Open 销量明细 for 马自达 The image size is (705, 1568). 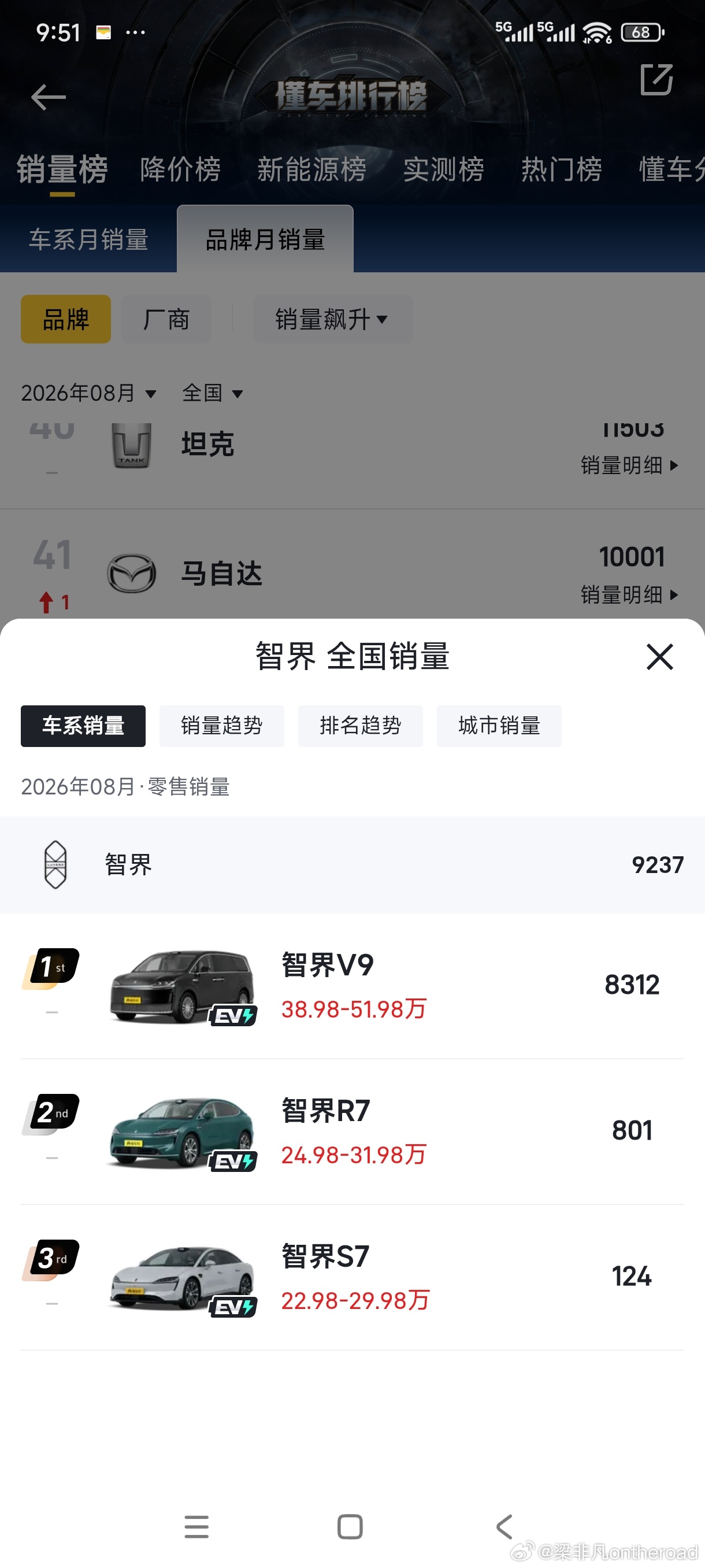click(629, 594)
